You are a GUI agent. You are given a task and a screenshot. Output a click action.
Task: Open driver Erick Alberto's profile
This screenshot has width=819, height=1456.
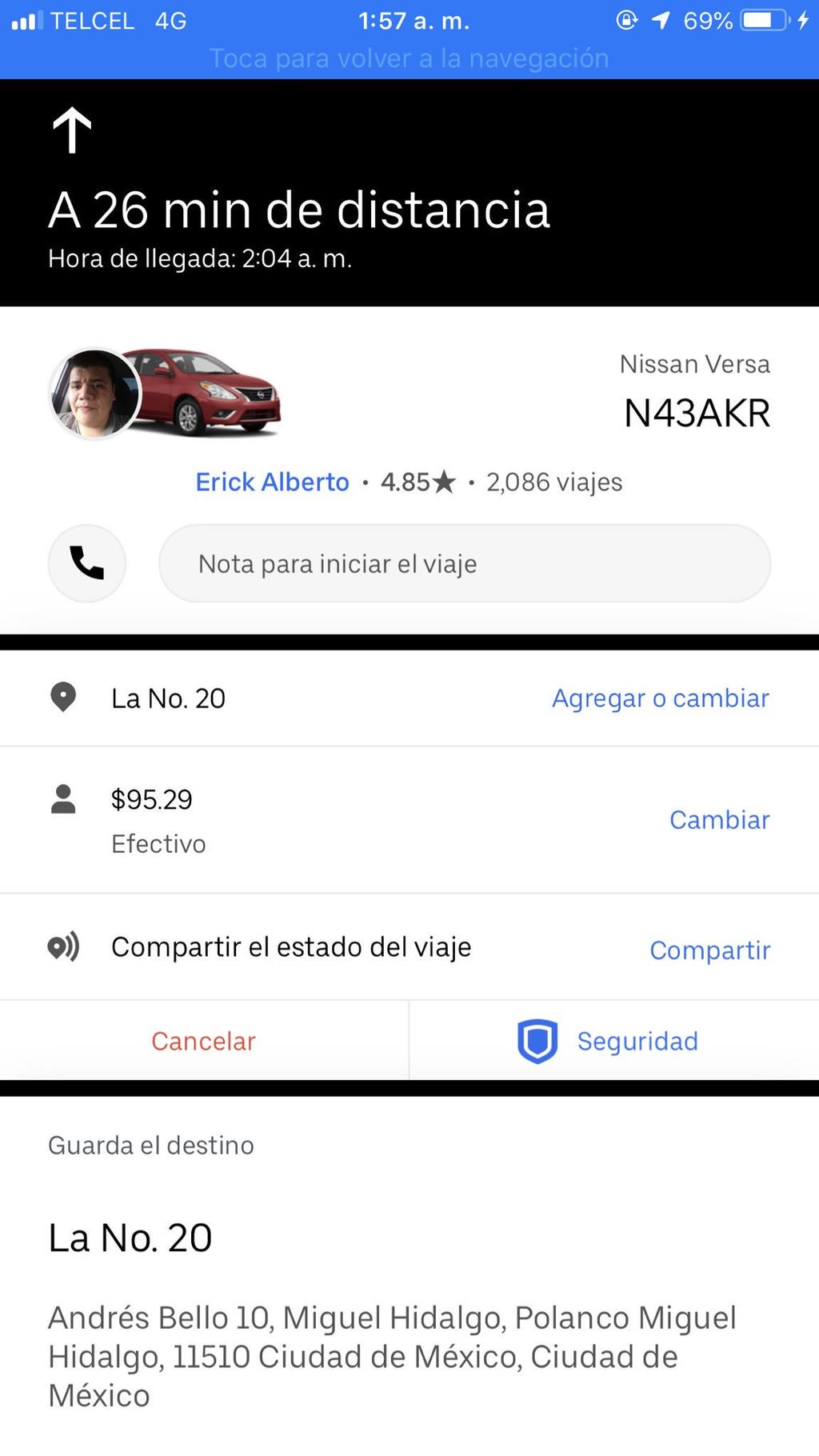click(272, 482)
